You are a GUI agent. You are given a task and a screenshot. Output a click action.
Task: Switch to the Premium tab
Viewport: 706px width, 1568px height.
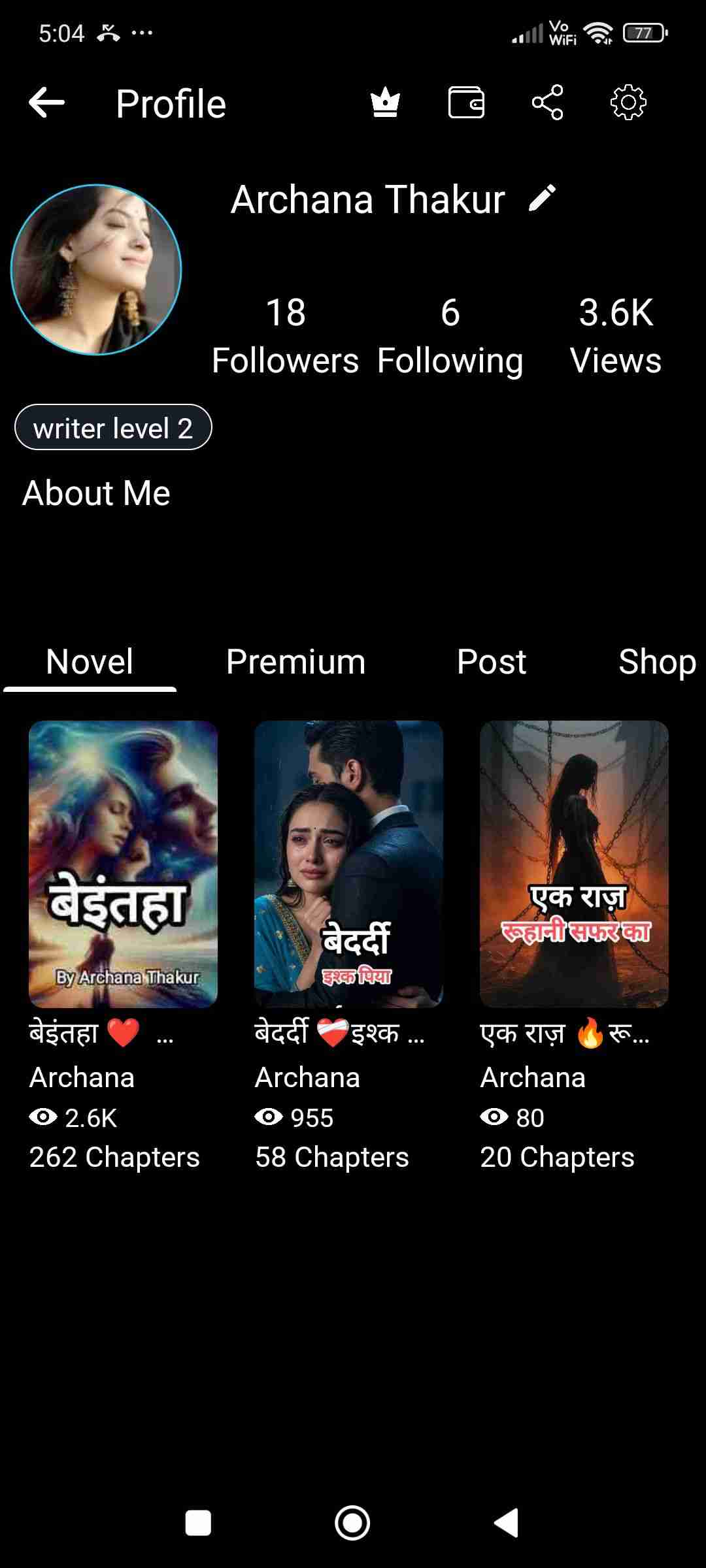tap(295, 662)
